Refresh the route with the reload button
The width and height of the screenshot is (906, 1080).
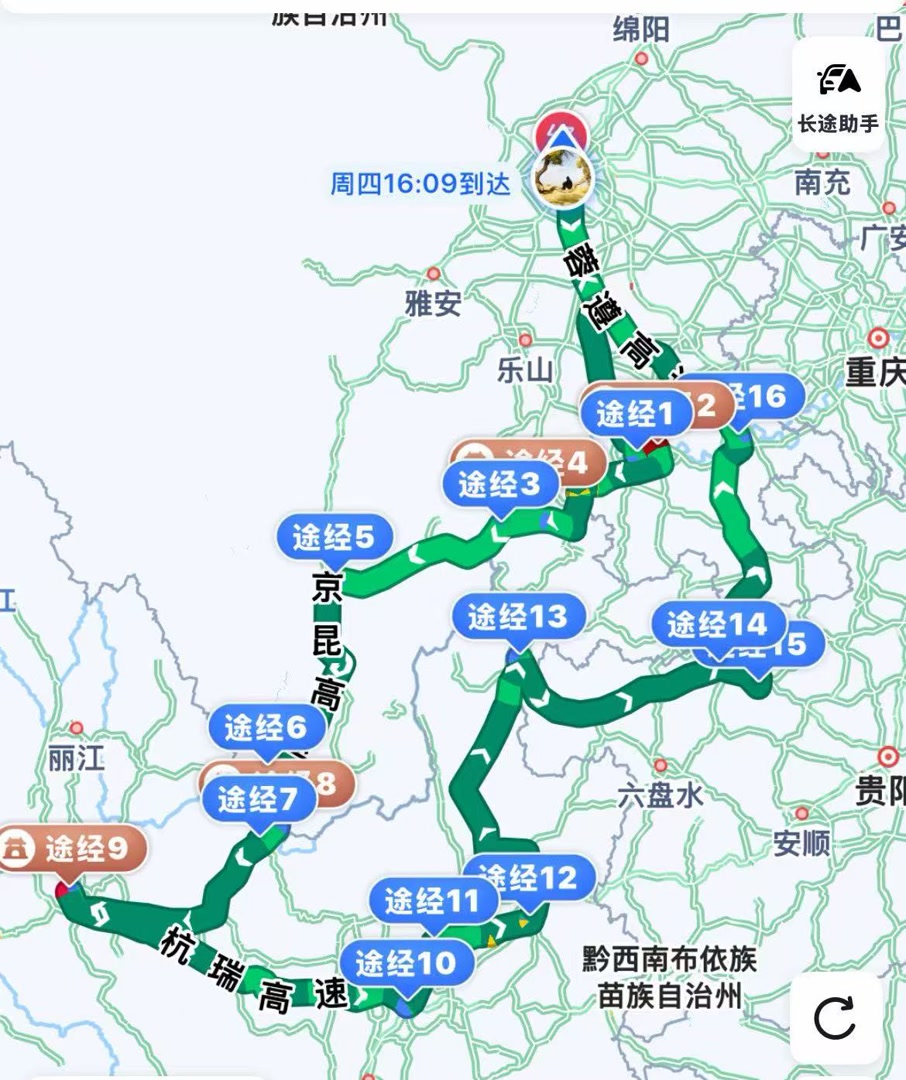click(x=835, y=1018)
